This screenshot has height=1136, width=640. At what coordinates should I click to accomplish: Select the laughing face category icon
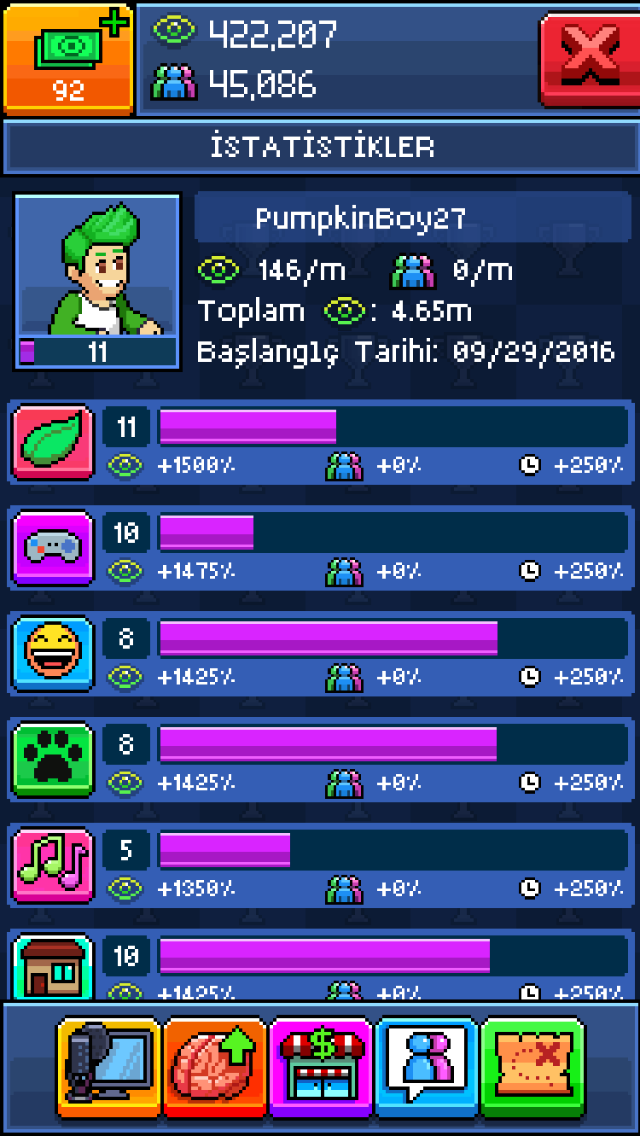coord(53,653)
